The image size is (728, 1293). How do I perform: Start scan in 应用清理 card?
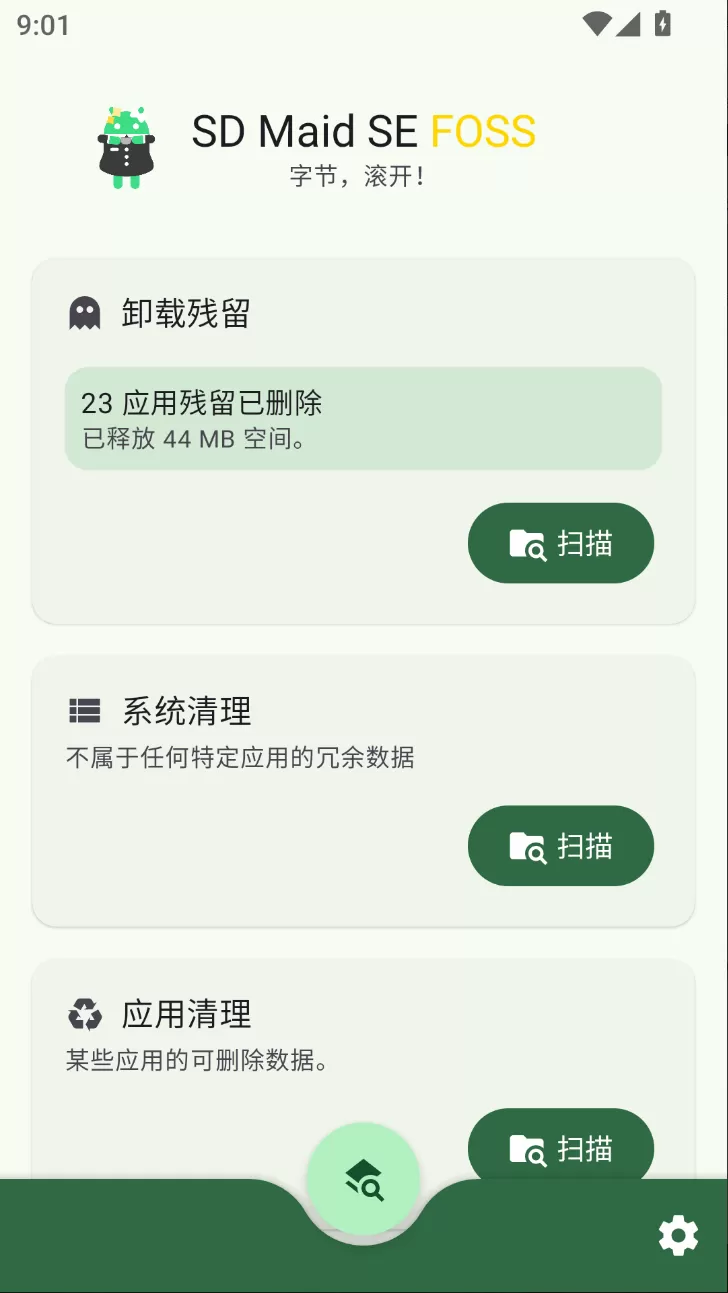(x=560, y=1146)
